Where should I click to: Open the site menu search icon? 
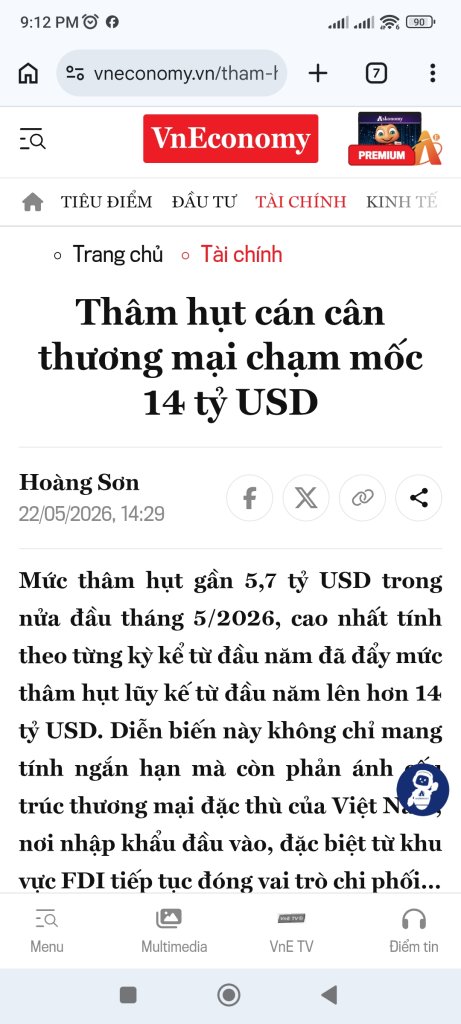[32, 139]
